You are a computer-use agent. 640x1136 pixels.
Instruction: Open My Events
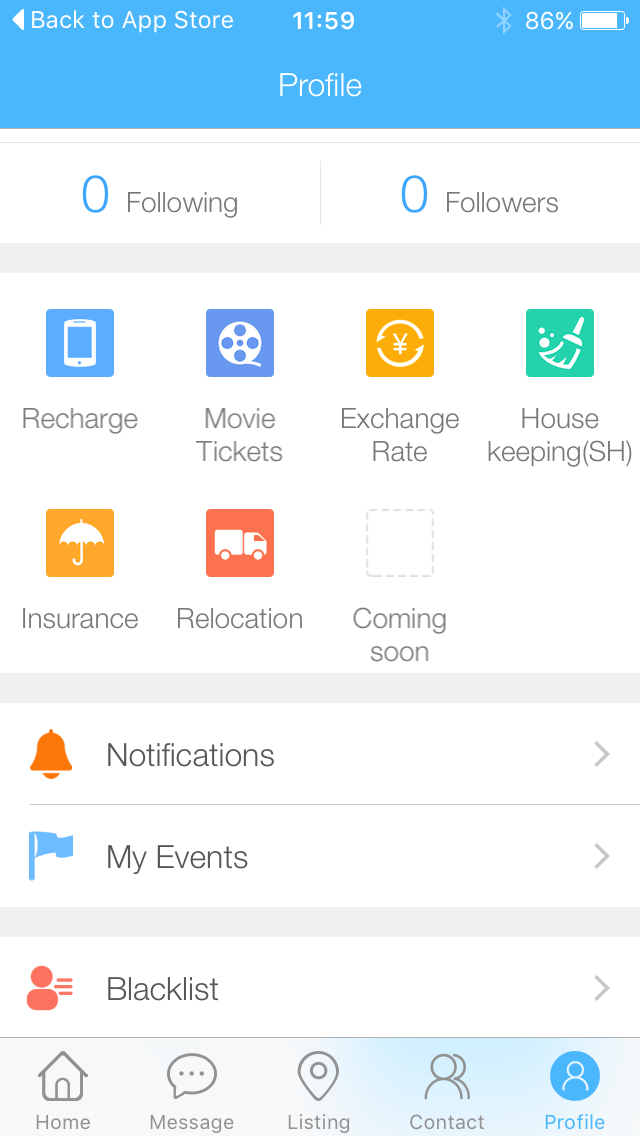click(320, 856)
